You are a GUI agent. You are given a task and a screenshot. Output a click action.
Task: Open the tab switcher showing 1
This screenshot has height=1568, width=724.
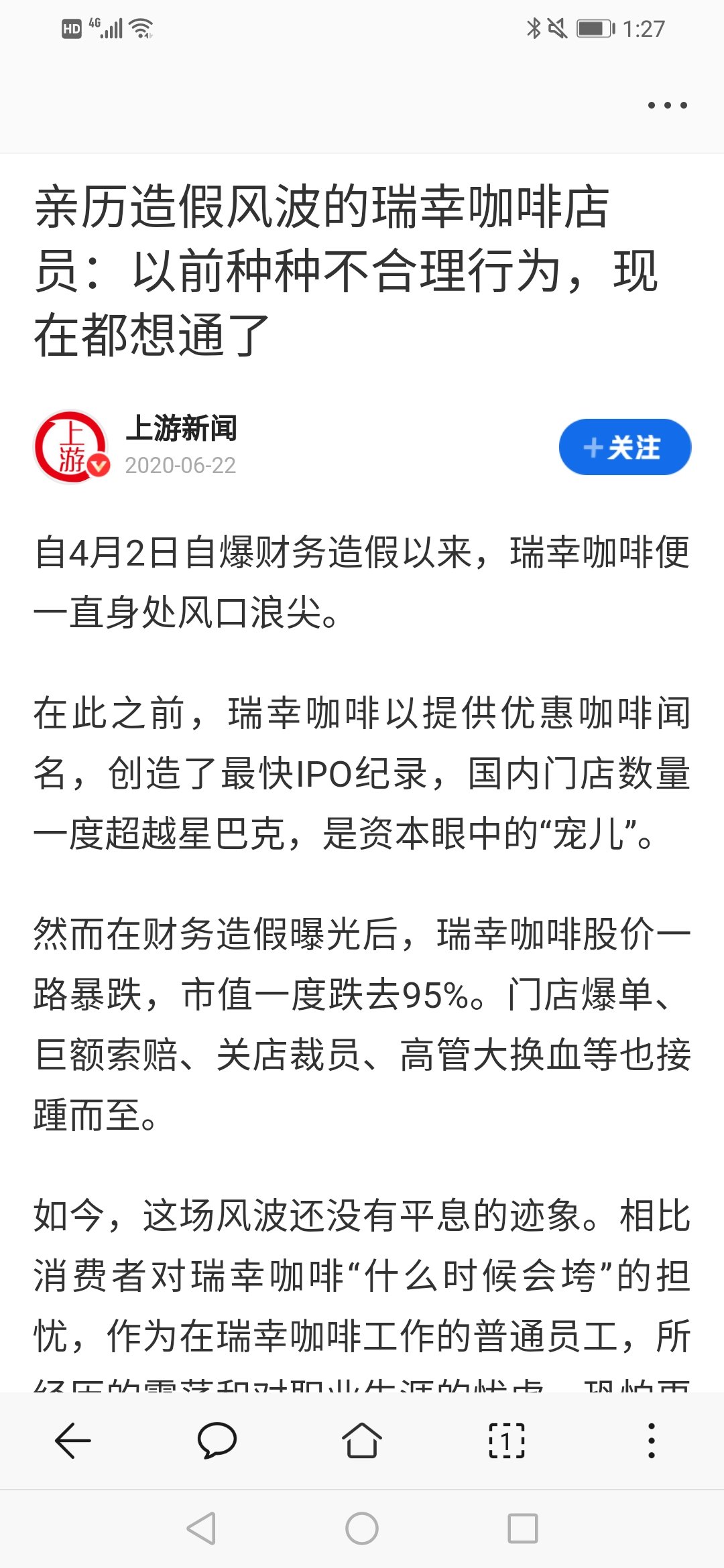(x=507, y=1440)
